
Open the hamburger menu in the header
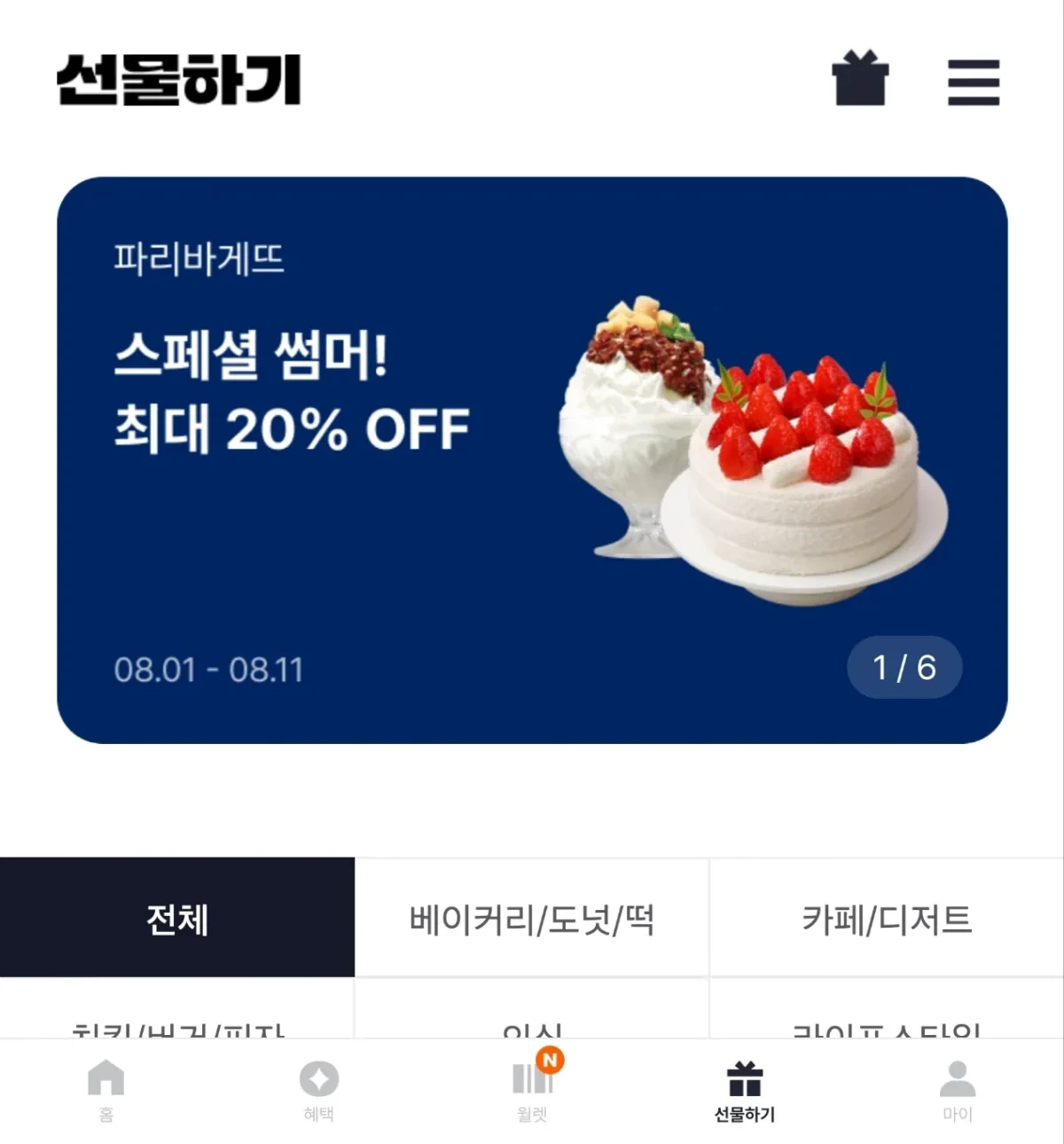973,83
